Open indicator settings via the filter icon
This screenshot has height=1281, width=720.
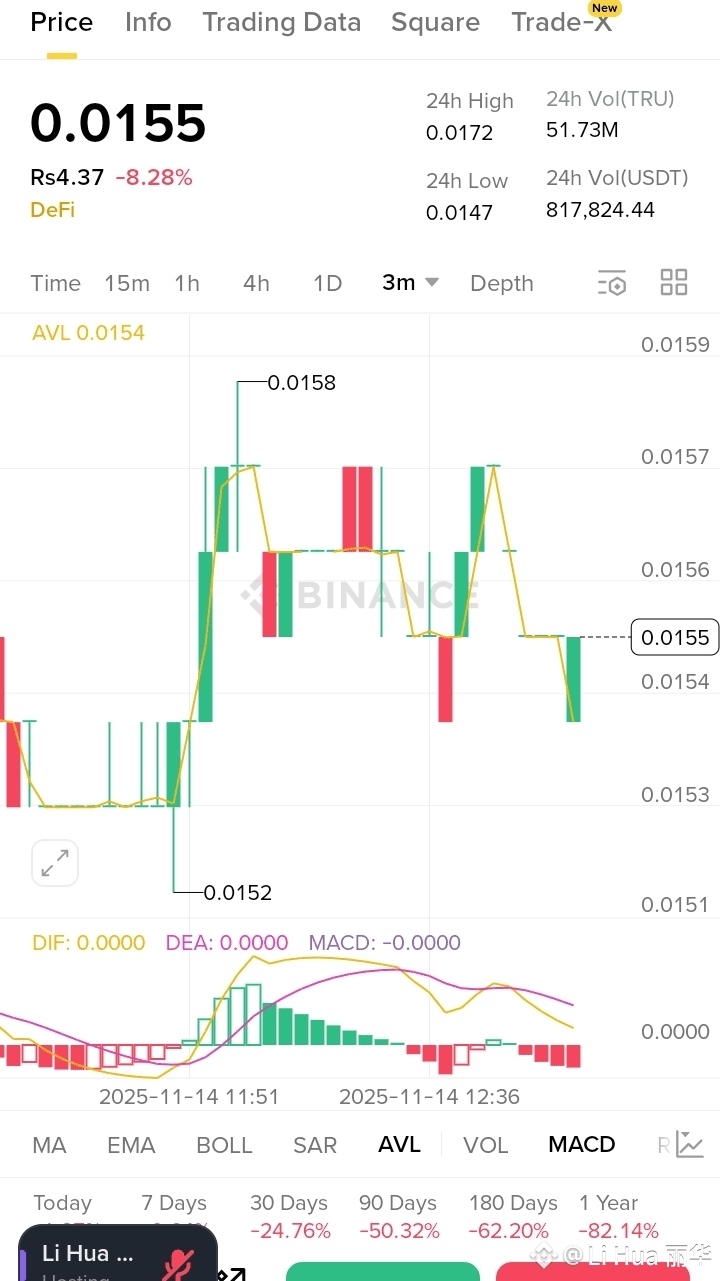[612, 283]
